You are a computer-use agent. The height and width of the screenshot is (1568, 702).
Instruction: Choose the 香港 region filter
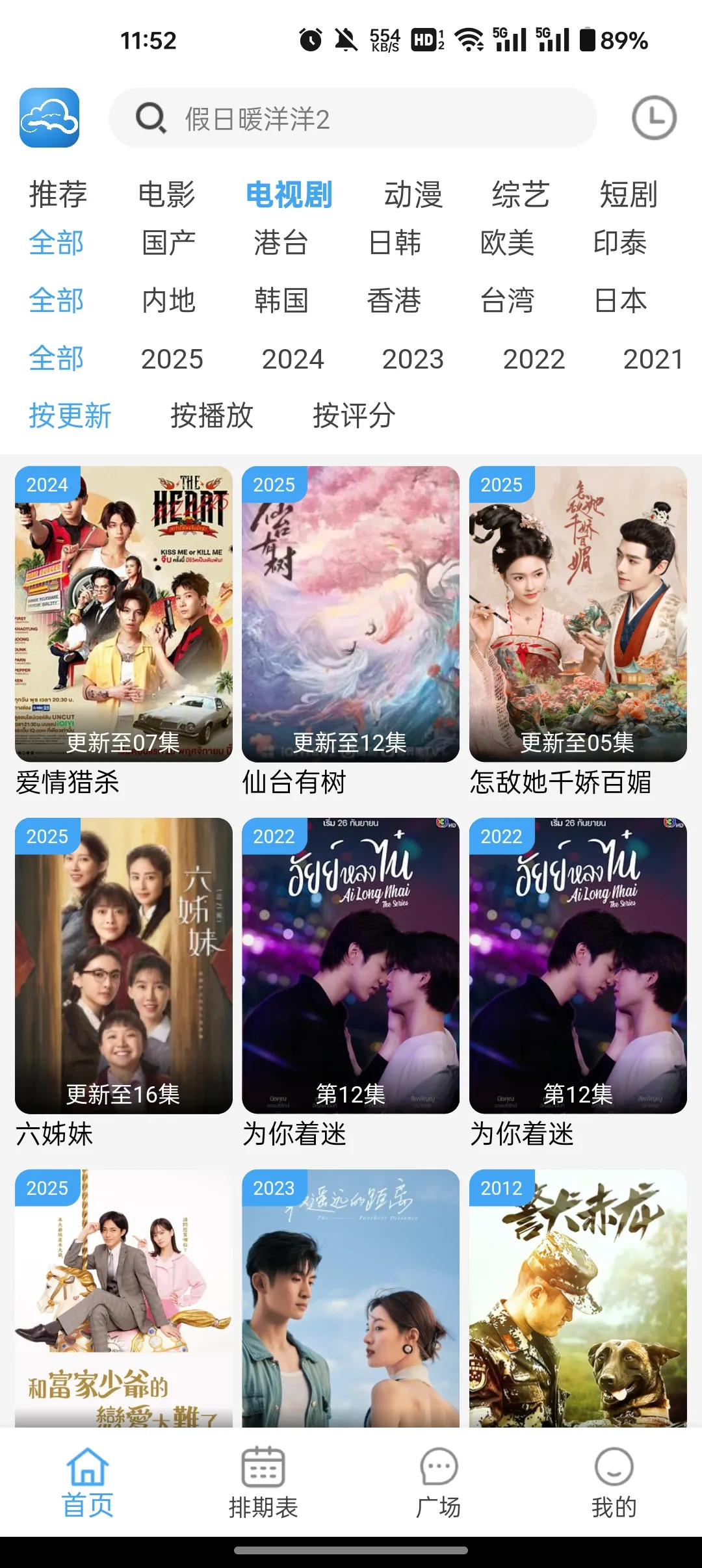click(x=394, y=300)
